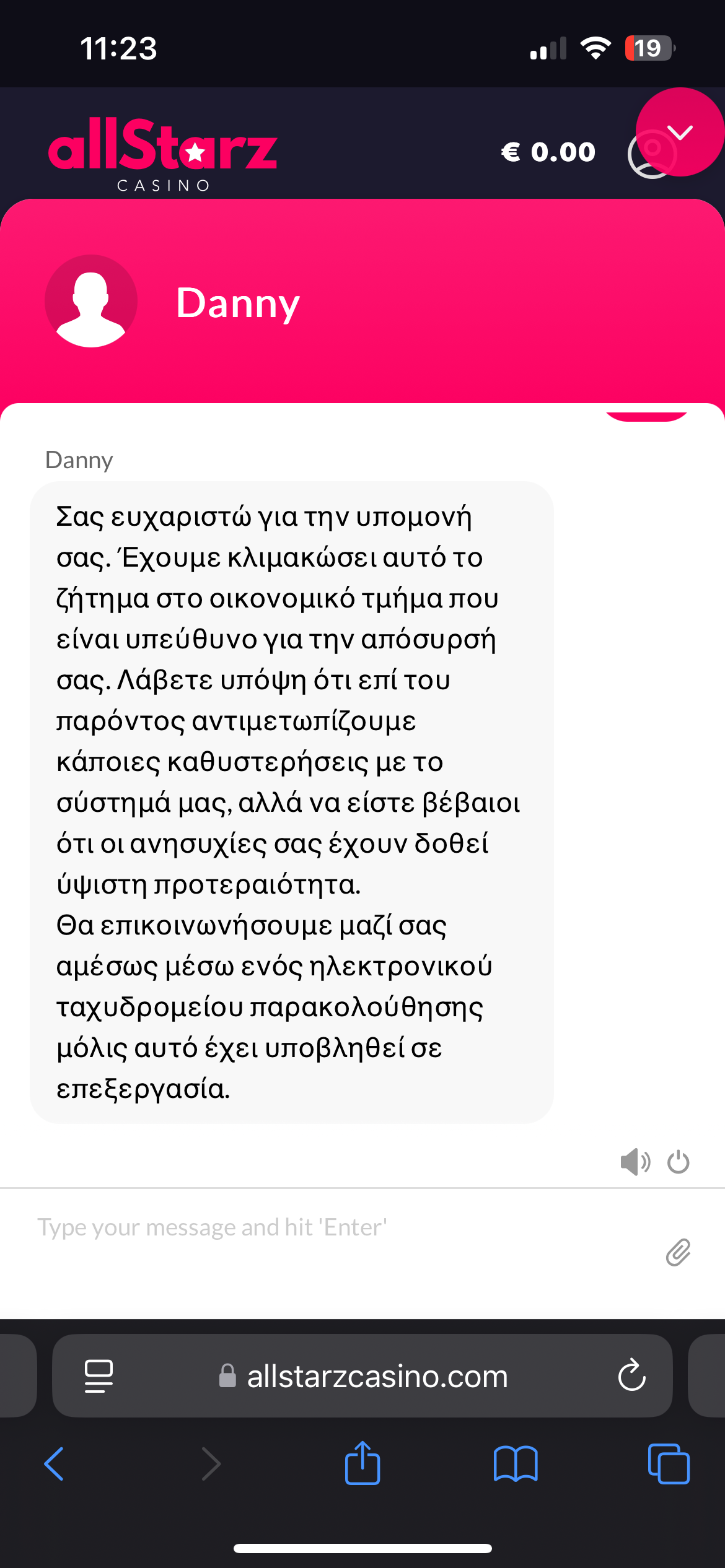The image size is (725, 1568).
Task: Show all open Safari tabs
Action: (668, 1464)
